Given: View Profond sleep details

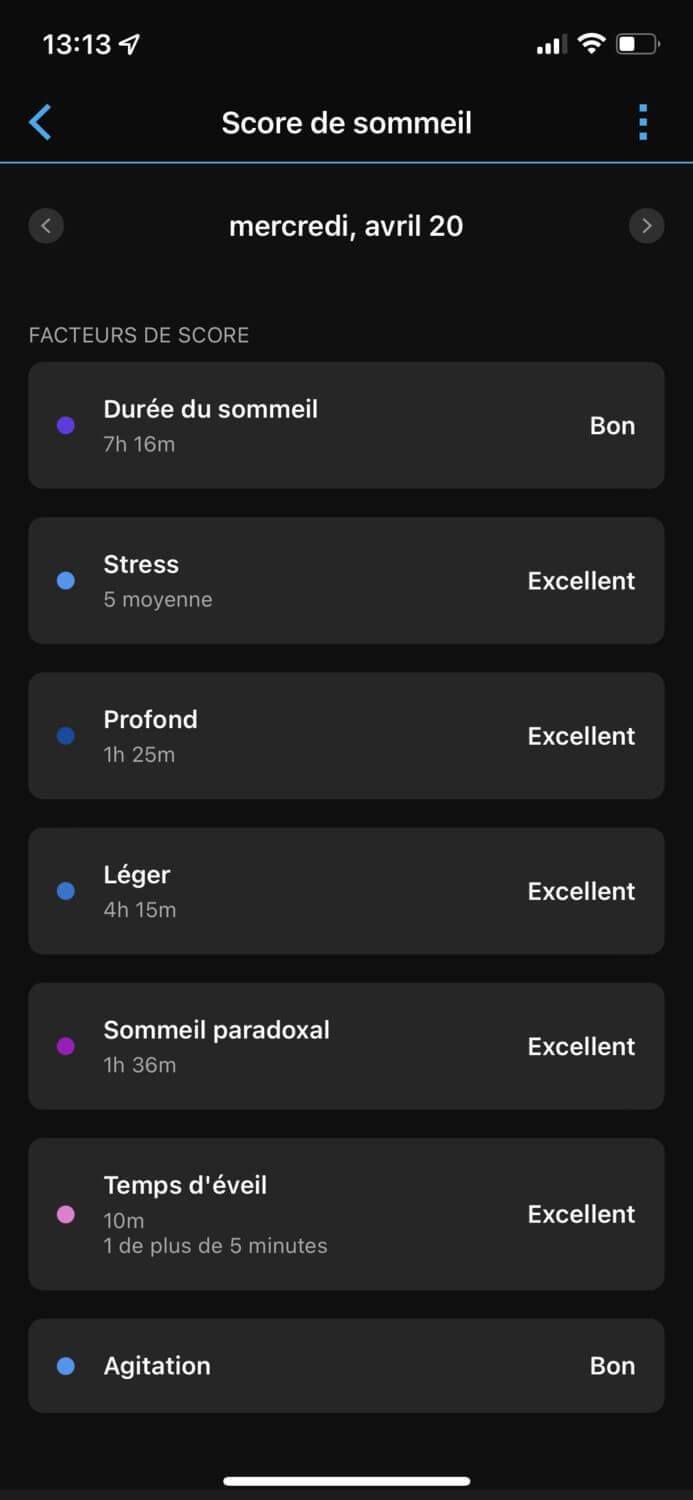Looking at the screenshot, I should 346,736.
